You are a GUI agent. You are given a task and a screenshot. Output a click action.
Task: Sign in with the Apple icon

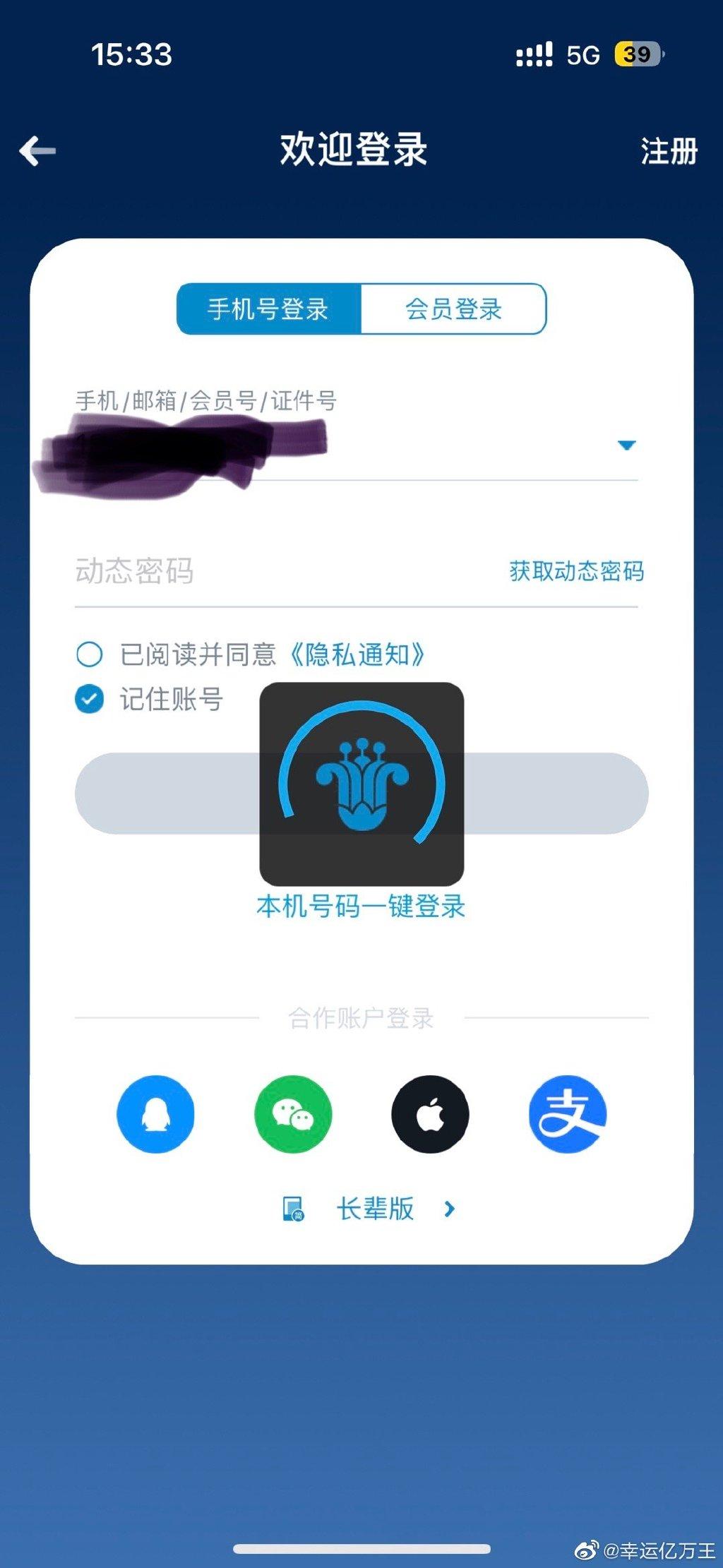(430, 1114)
